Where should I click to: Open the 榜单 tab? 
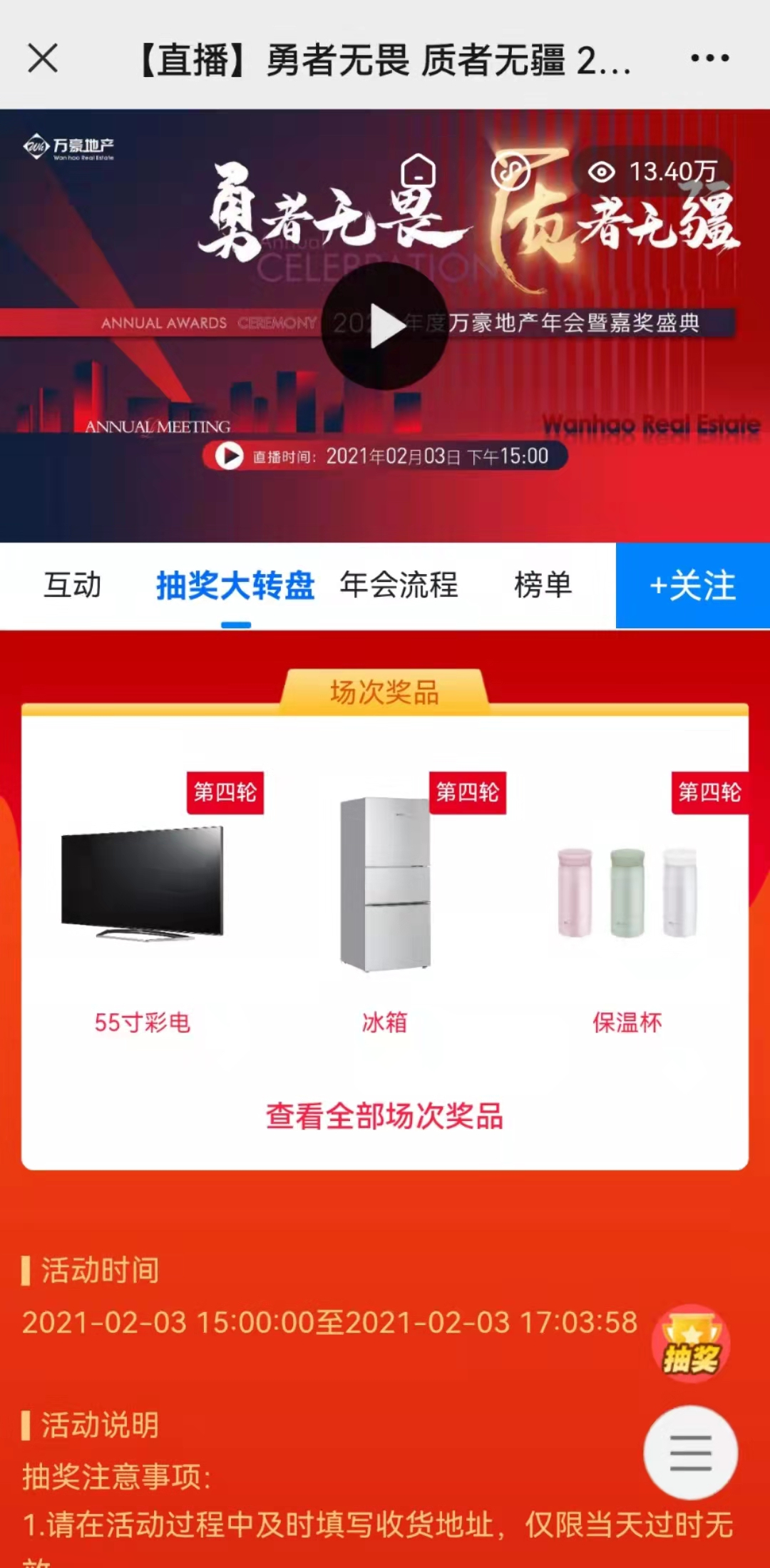pyautogui.click(x=543, y=585)
